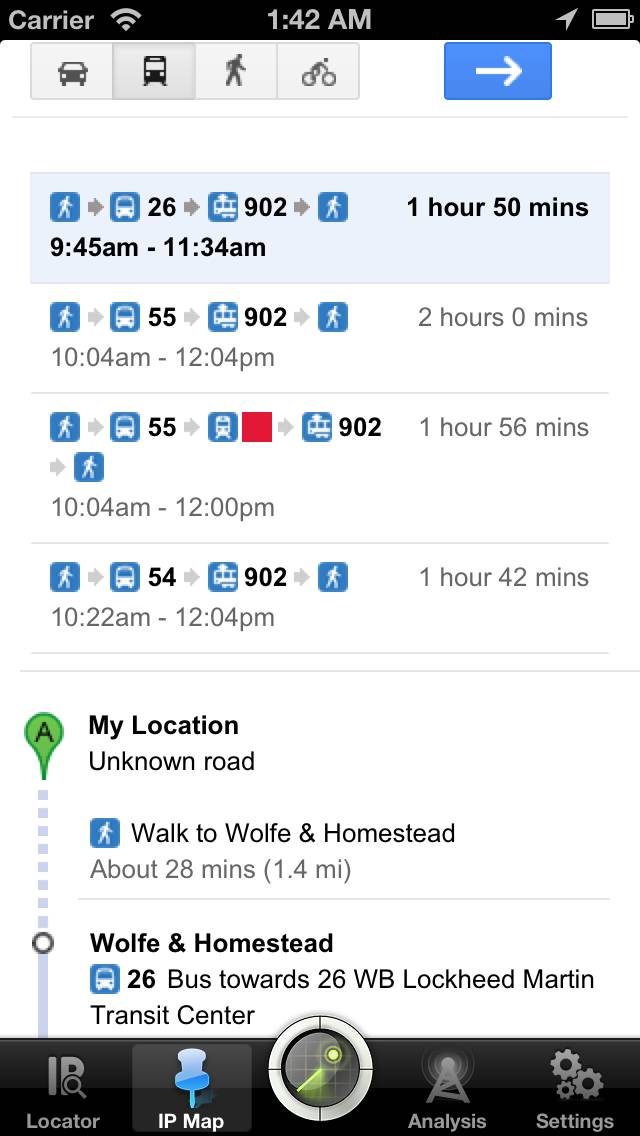Pick the 1 hour 56 mins route
This screenshot has height=1136, width=640.
(x=319, y=467)
